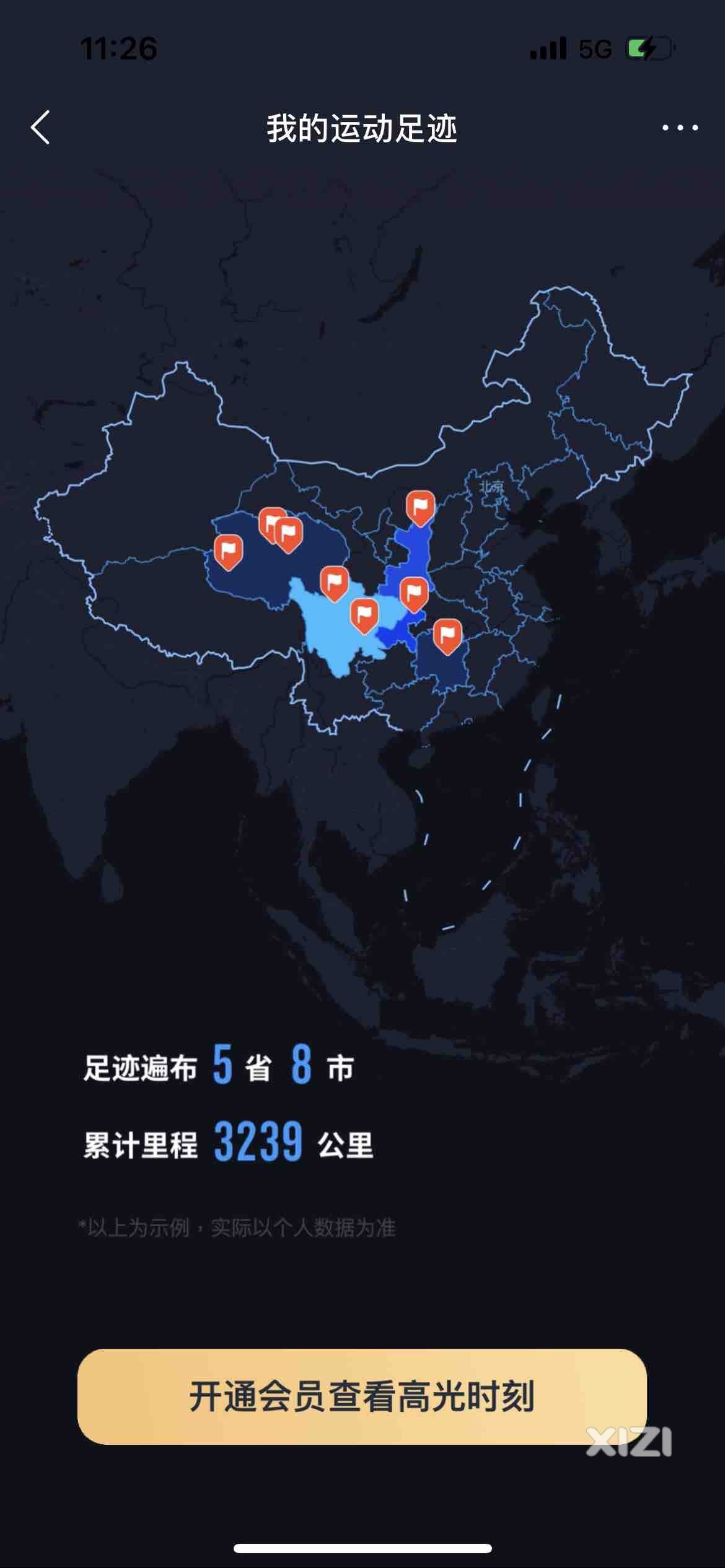Go back from 我的运动足迹

pyautogui.click(x=41, y=128)
